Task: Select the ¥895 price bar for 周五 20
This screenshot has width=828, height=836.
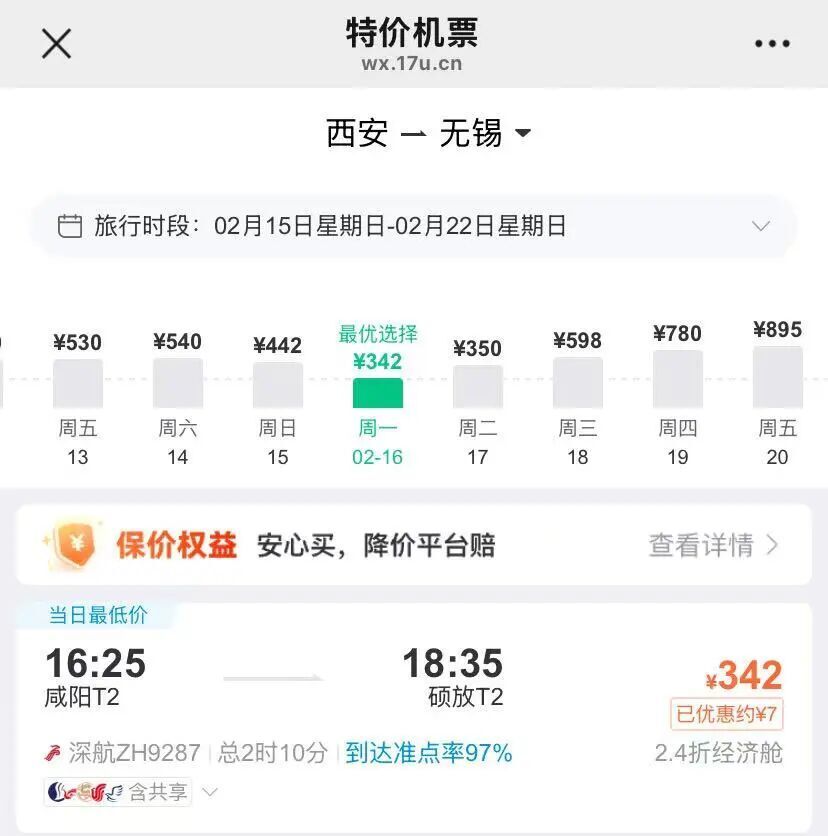Action: tap(778, 380)
